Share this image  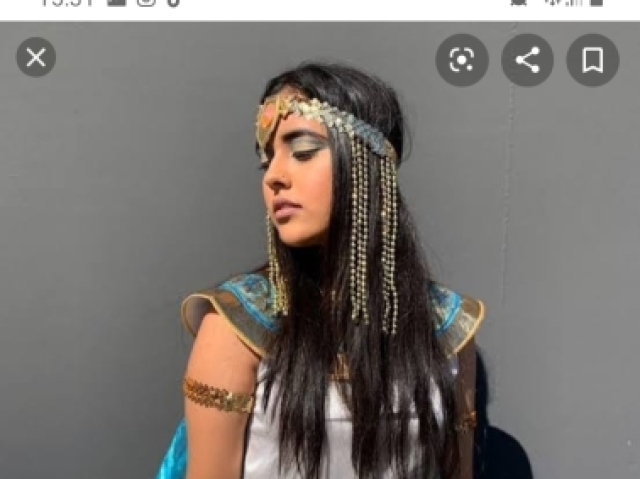tap(527, 60)
